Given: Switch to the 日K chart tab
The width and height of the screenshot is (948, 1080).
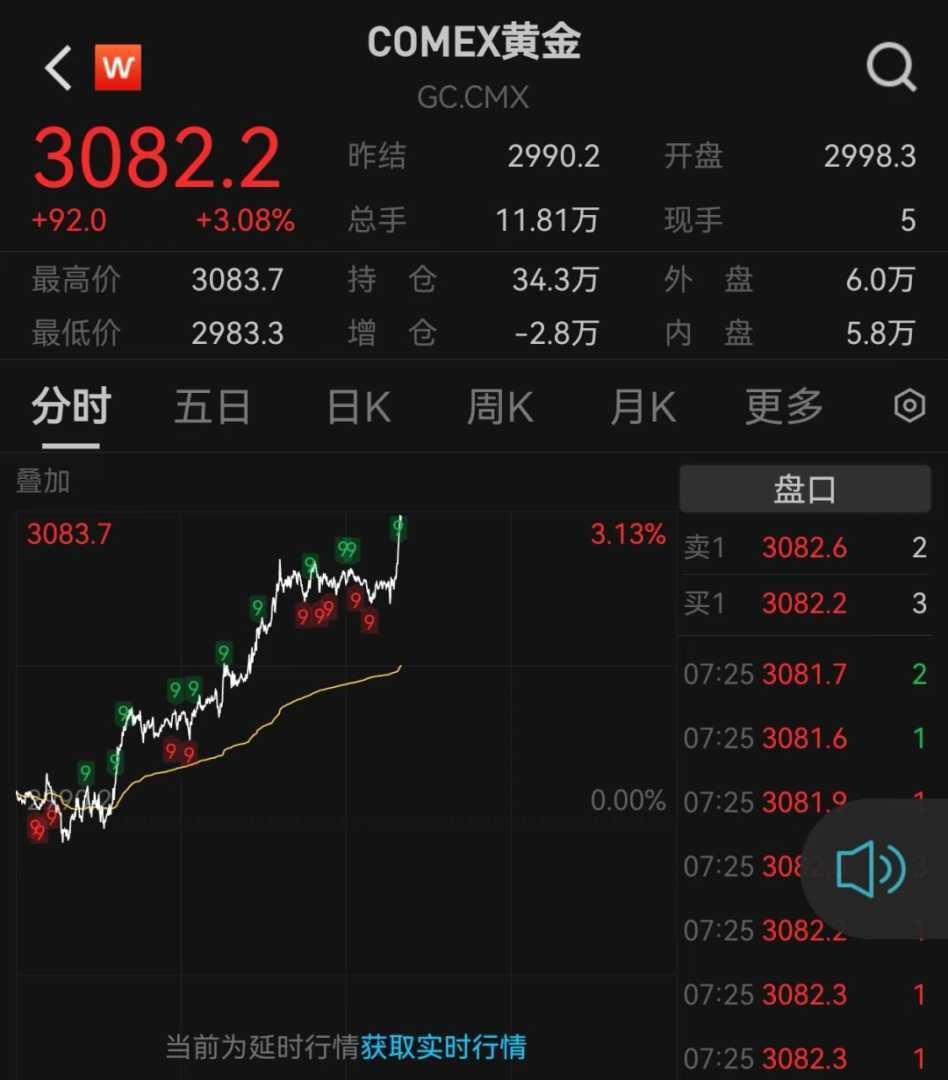Looking at the screenshot, I should 358,408.
